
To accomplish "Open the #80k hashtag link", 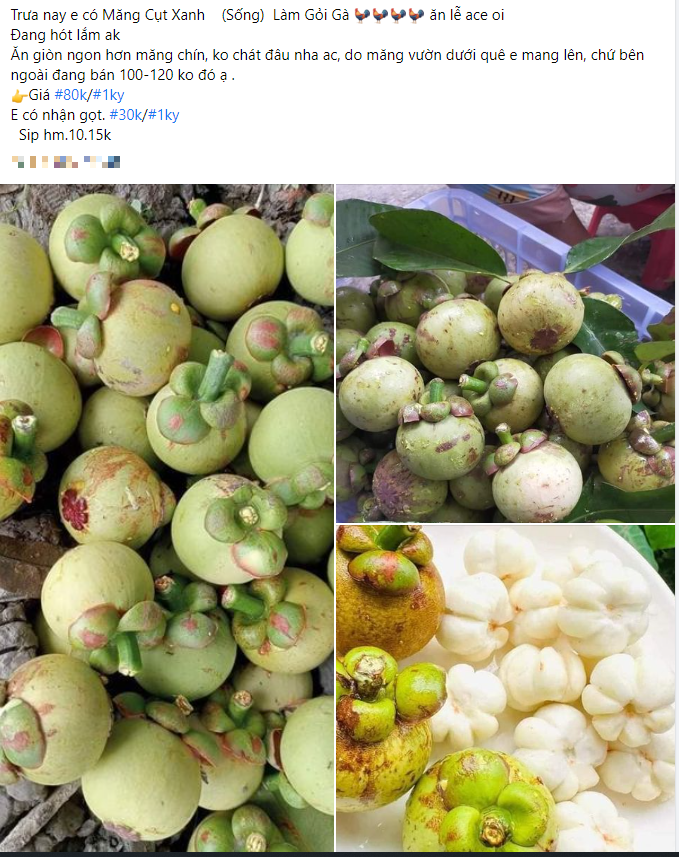I will click(x=69, y=96).
